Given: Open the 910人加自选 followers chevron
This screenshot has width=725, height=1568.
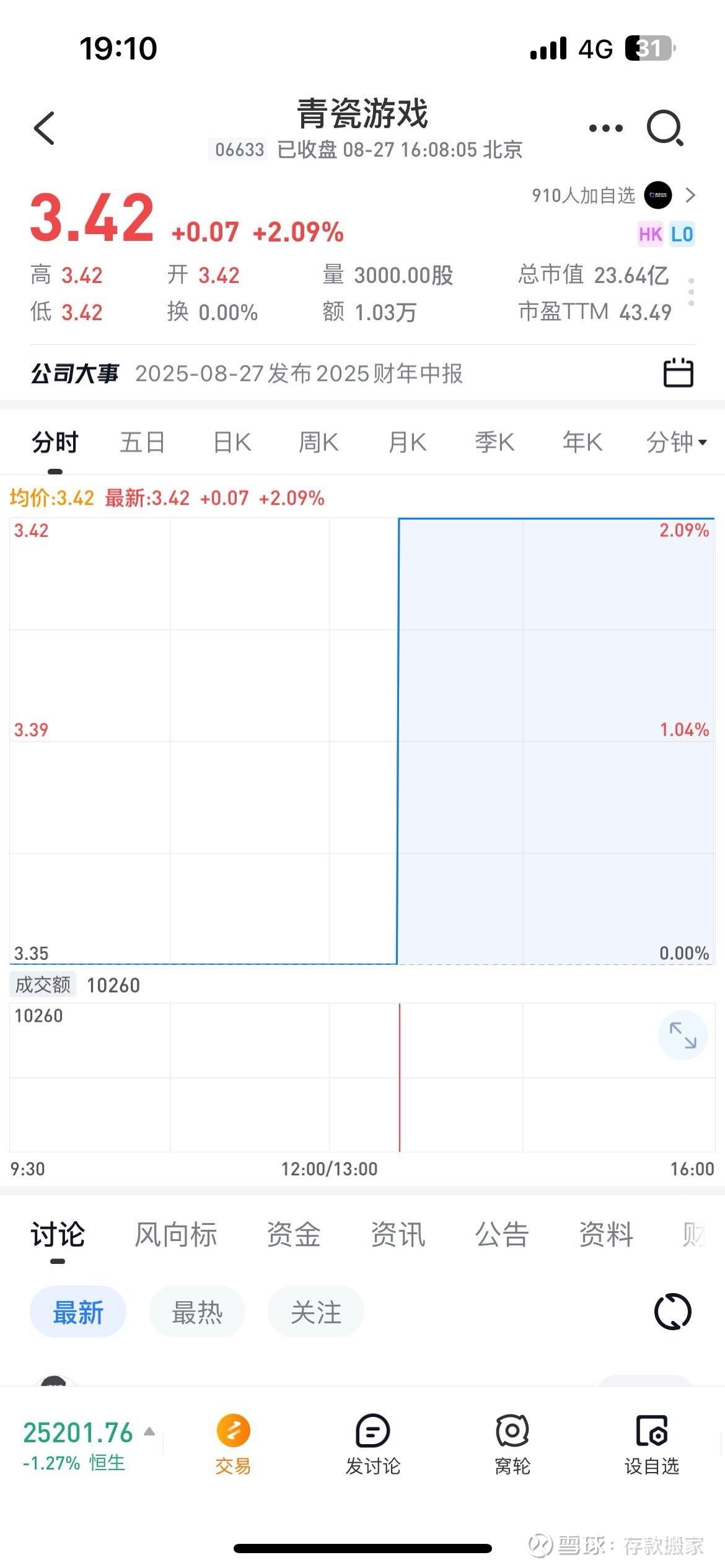Looking at the screenshot, I should point(690,196).
